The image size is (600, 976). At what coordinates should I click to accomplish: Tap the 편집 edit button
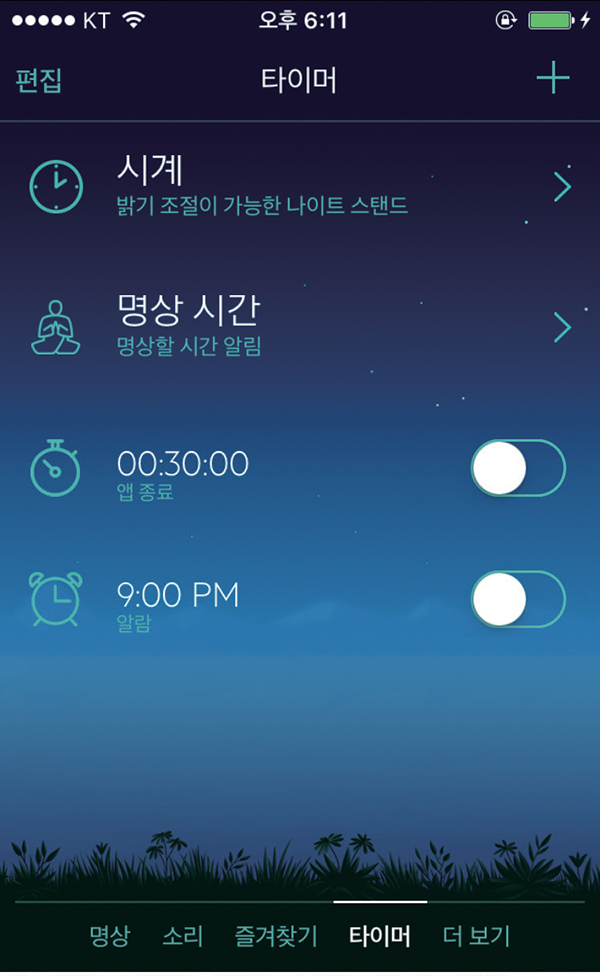tap(39, 81)
